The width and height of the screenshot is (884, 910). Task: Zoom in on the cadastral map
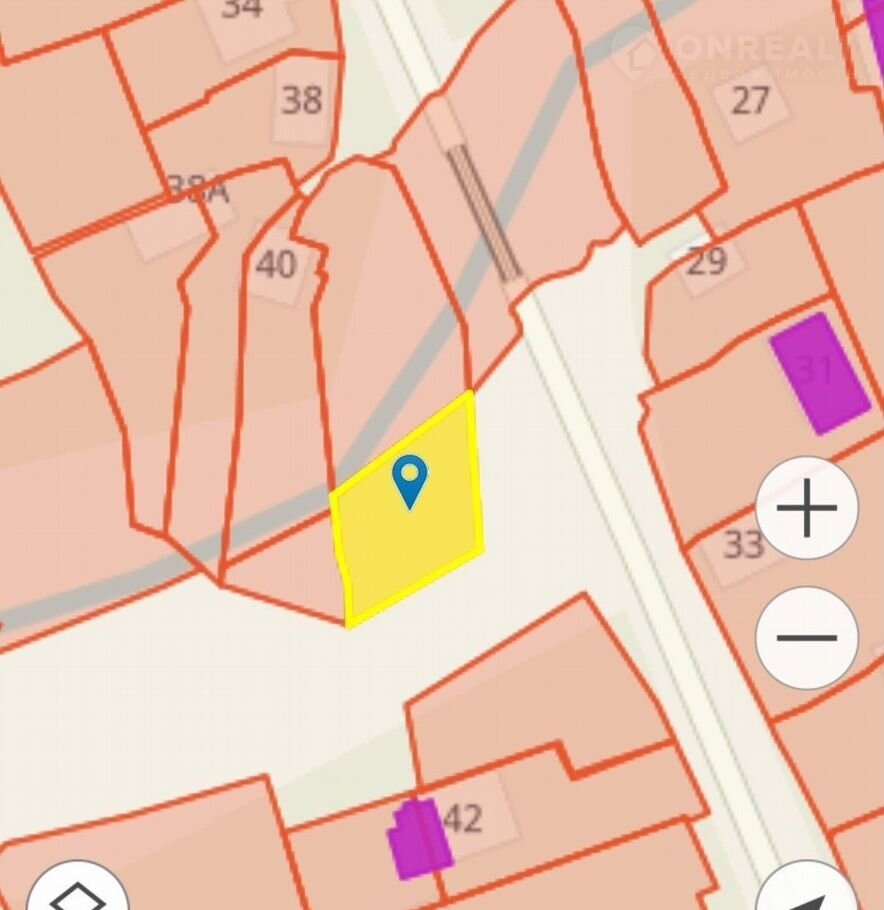(x=806, y=508)
